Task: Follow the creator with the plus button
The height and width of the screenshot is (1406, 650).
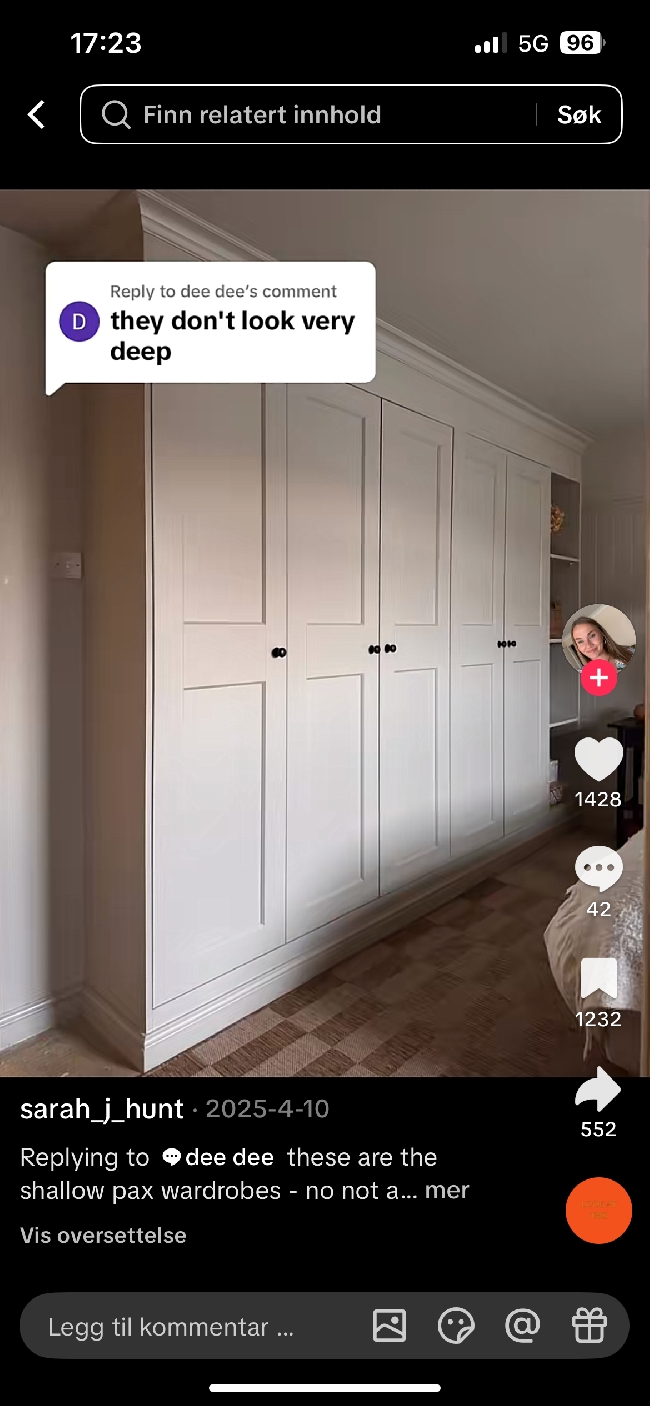Action: tap(598, 679)
